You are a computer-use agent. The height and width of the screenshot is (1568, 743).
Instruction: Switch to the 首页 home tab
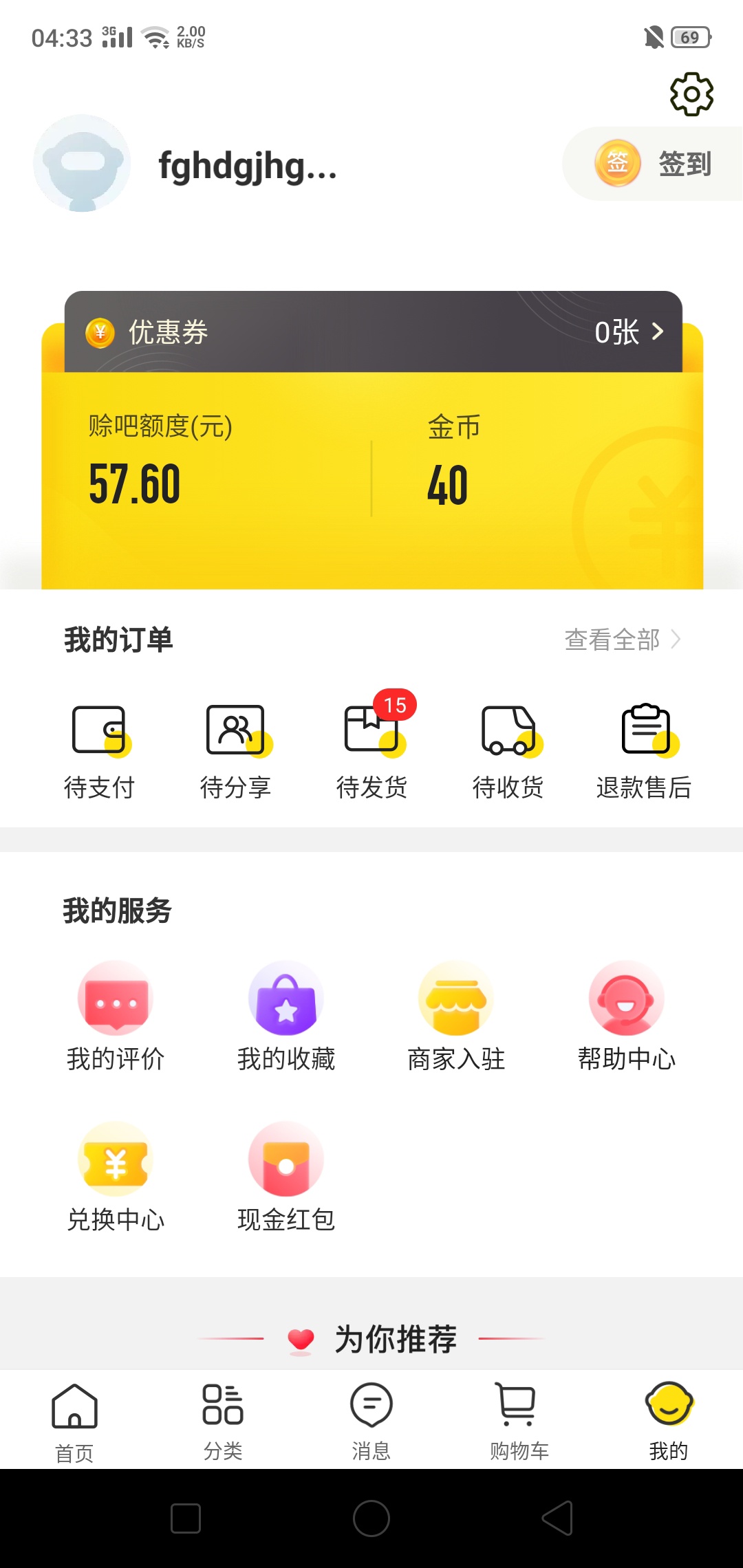pyautogui.click(x=74, y=1422)
